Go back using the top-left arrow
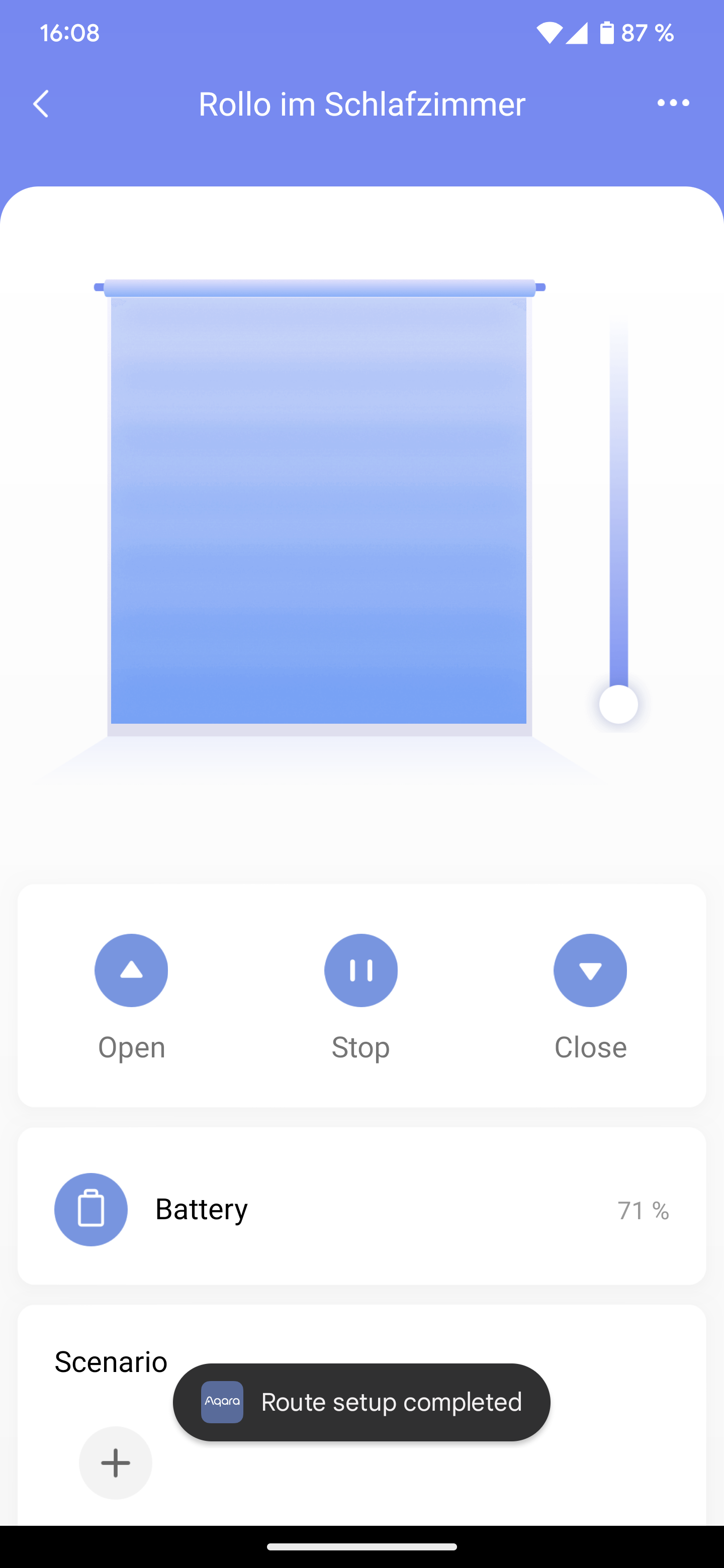This screenshot has width=724, height=1568. click(41, 104)
